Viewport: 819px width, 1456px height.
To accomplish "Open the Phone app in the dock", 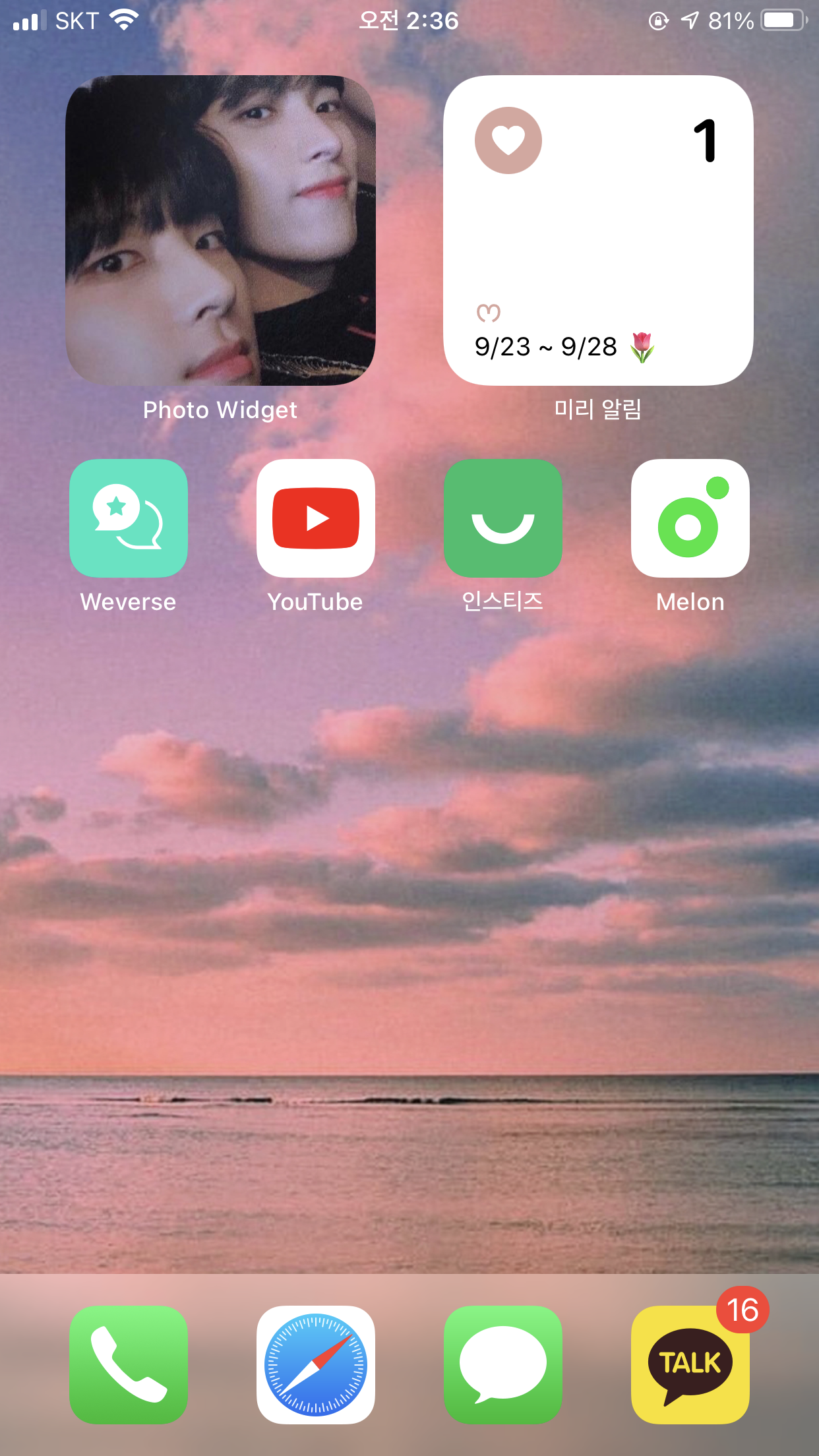I will coord(129,1364).
